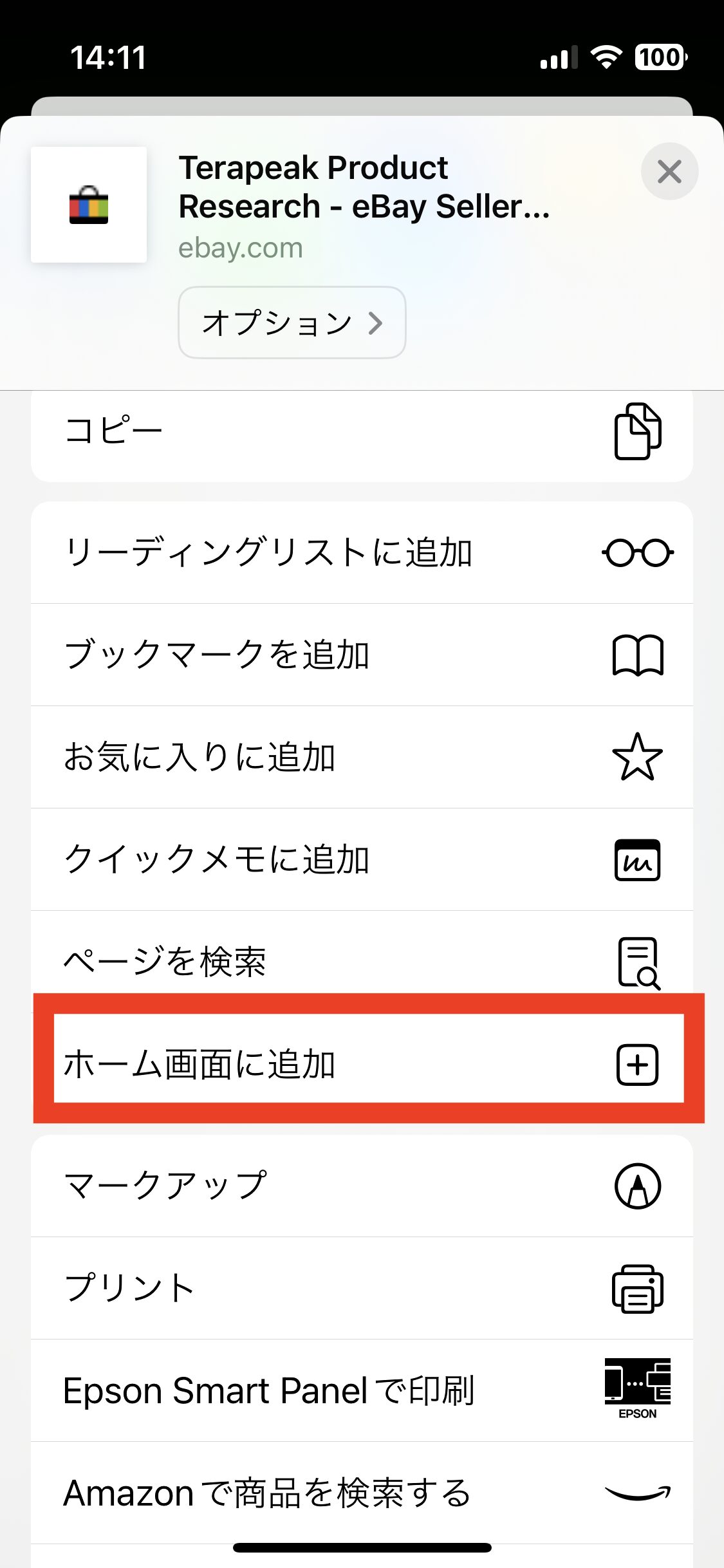The height and width of the screenshot is (1568, 724).
Task: Open マークアップ
Action: pyautogui.click(x=362, y=1186)
